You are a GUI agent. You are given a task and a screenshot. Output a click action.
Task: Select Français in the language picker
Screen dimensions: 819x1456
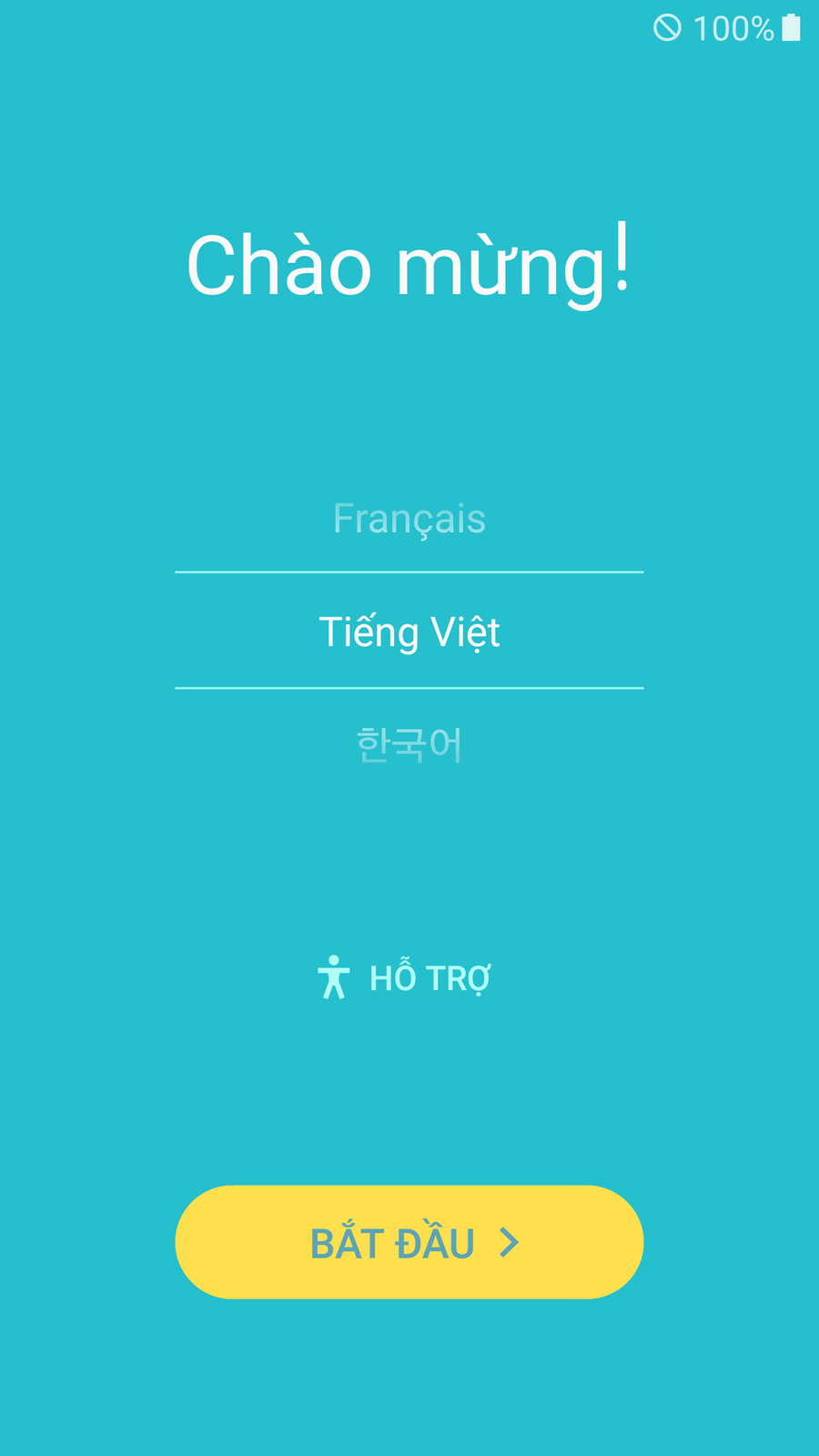[409, 519]
